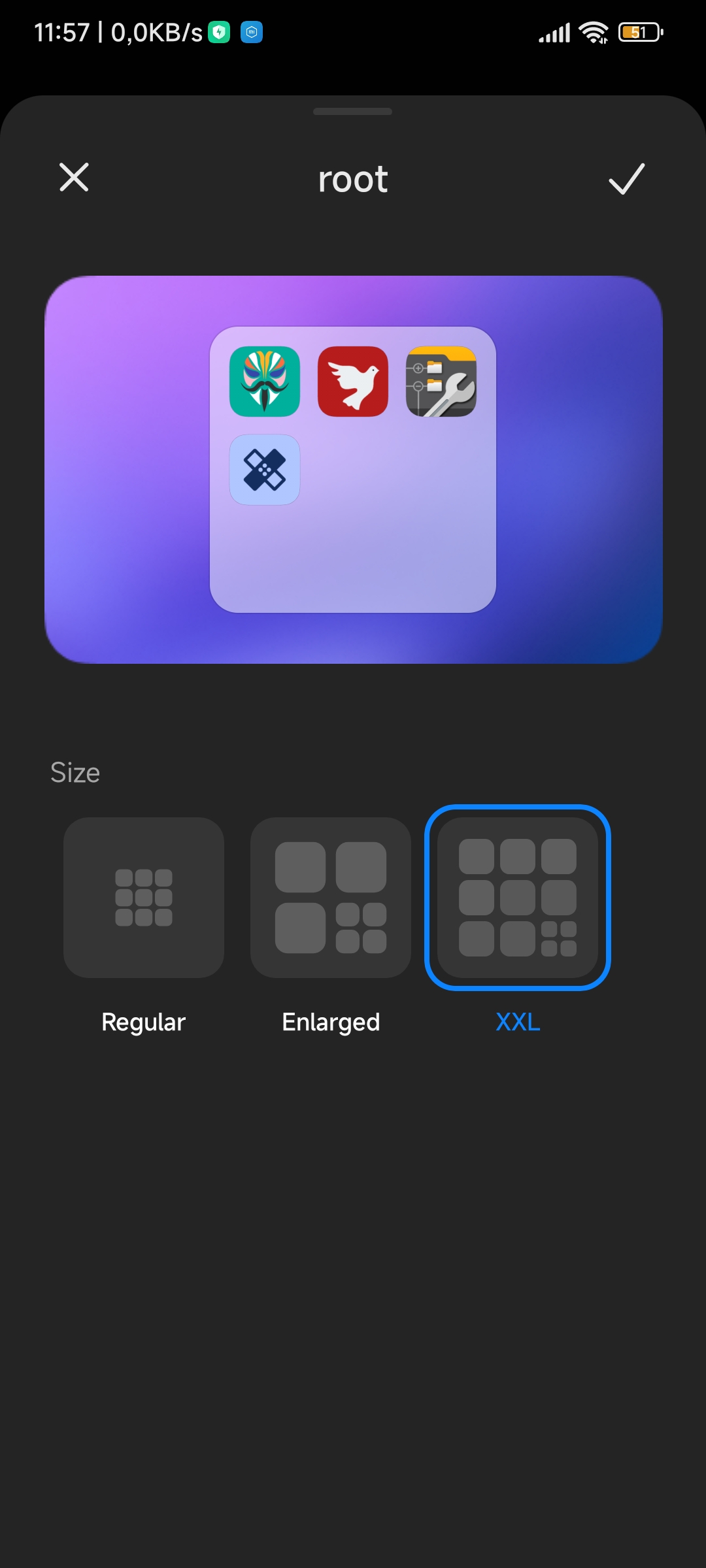Edit the folder name root
706x1568 pixels.
[353, 179]
